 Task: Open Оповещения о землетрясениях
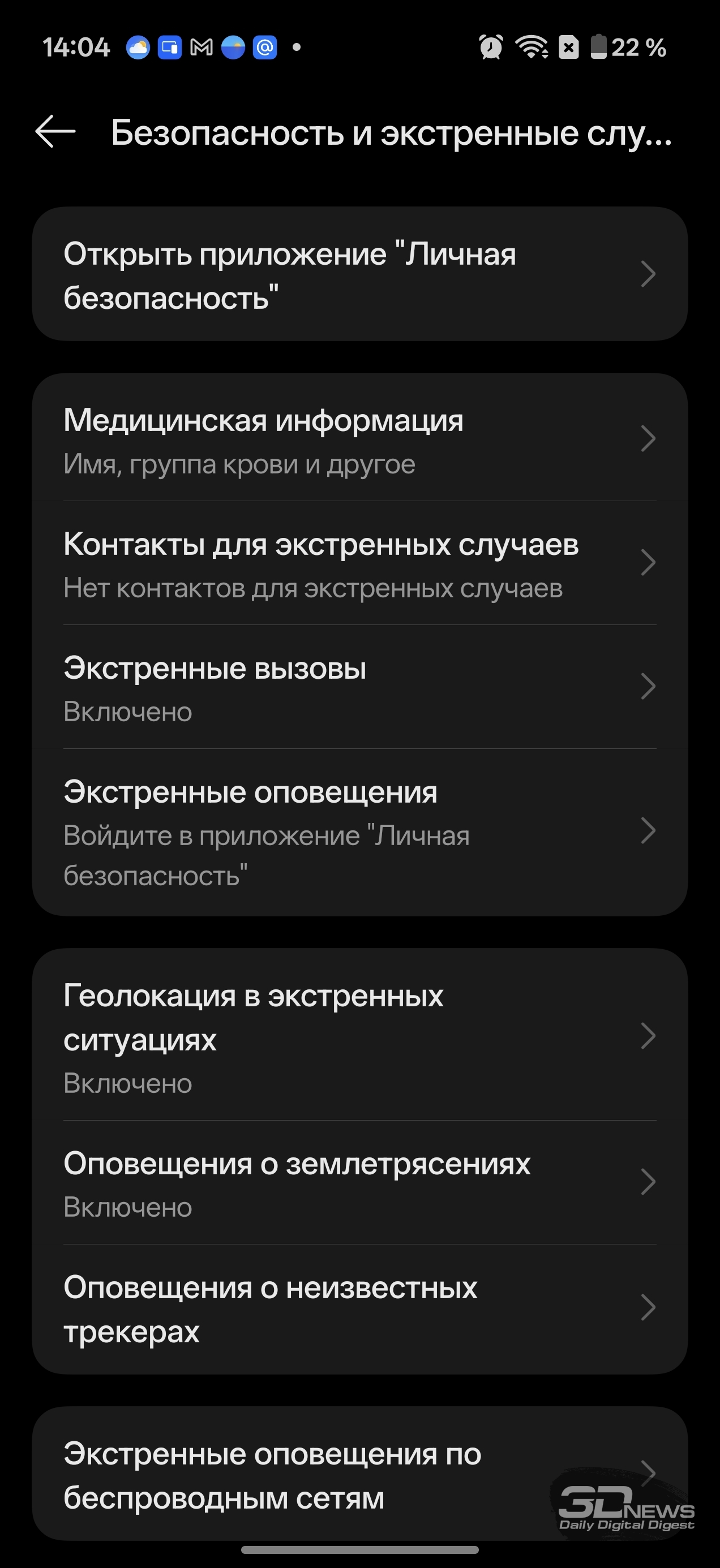click(359, 1183)
